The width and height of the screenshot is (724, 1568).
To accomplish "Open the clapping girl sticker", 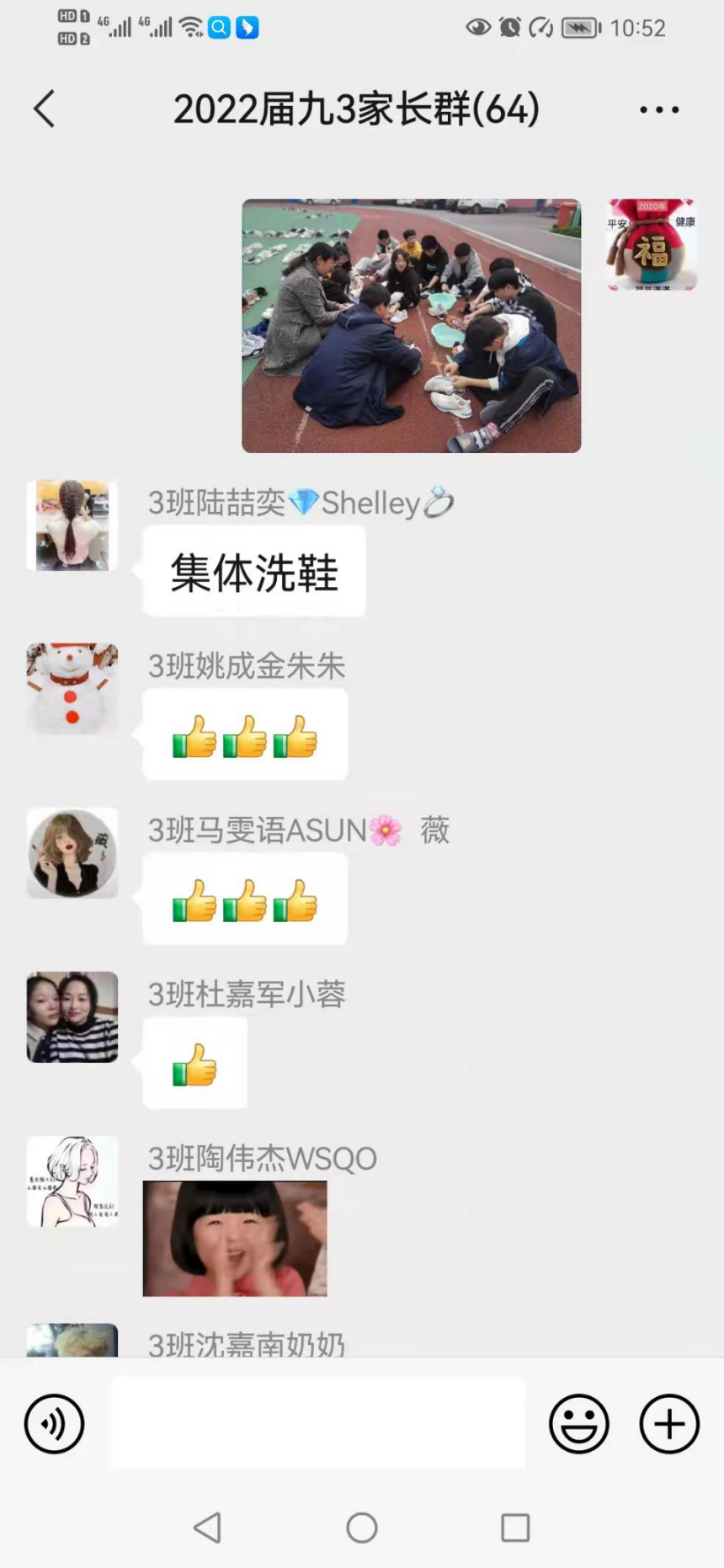I will 235,1238.
